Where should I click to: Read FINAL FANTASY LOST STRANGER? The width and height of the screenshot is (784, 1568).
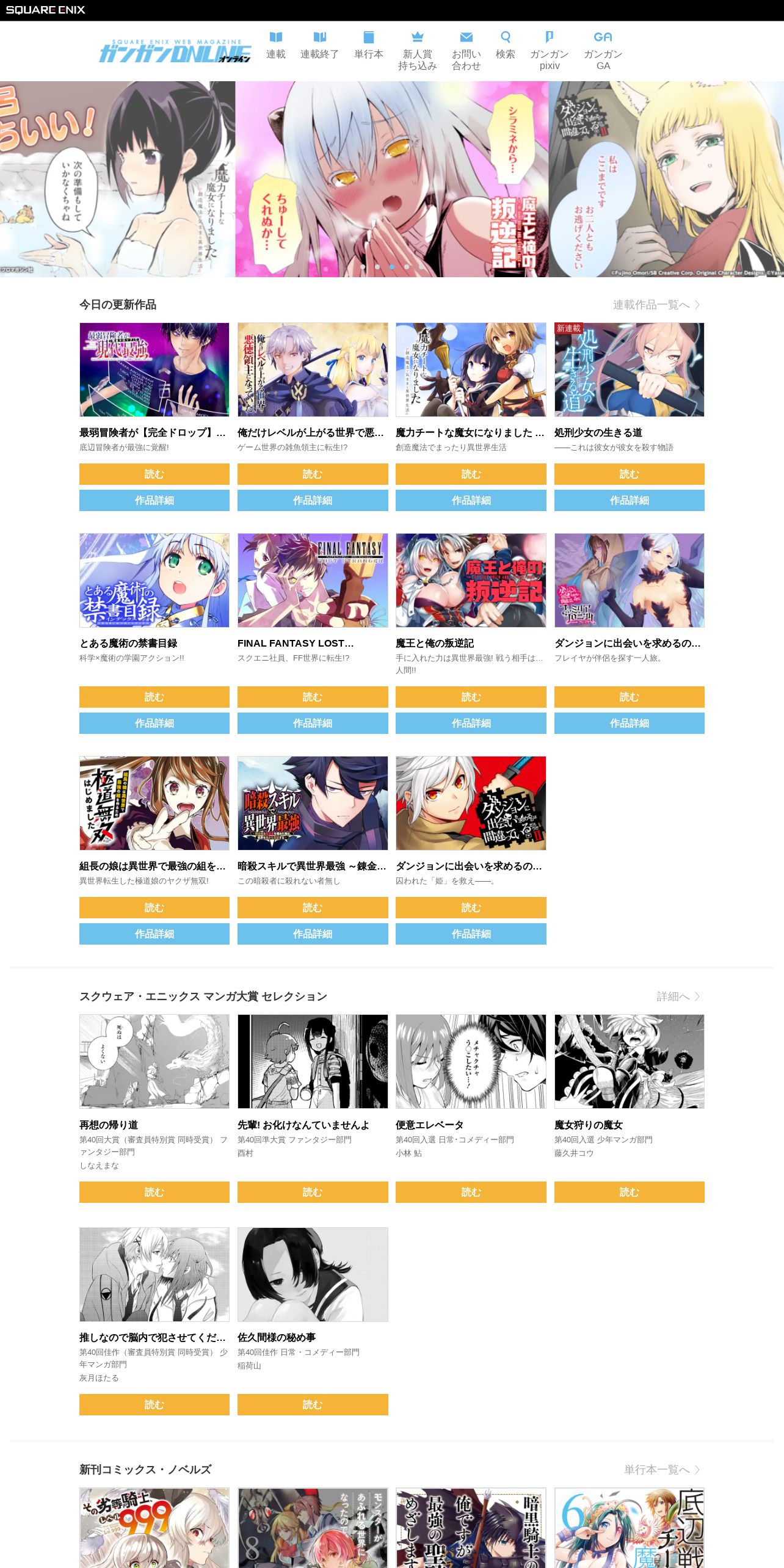coord(312,697)
